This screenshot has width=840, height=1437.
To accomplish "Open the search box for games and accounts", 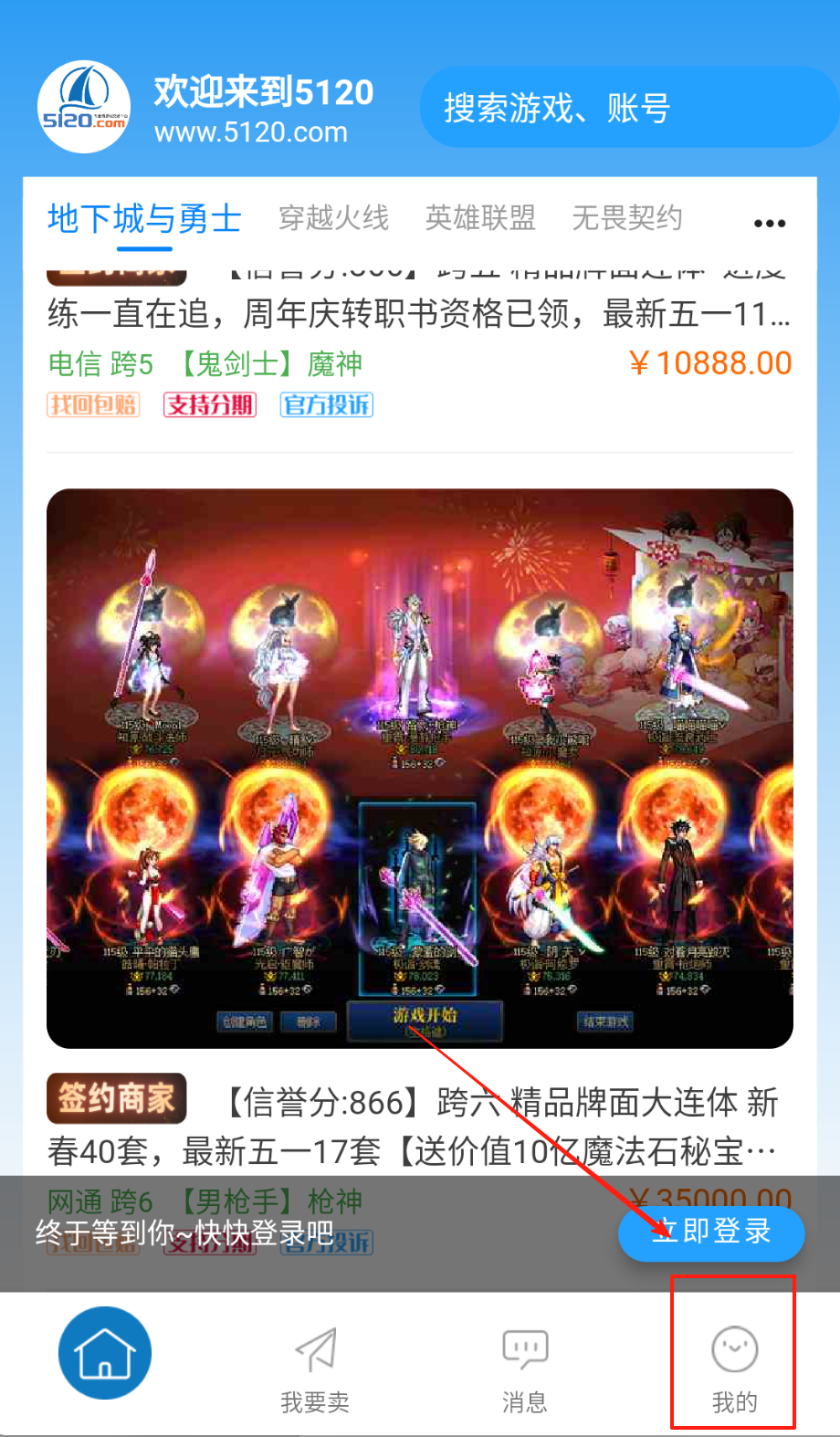I will [628, 108].
